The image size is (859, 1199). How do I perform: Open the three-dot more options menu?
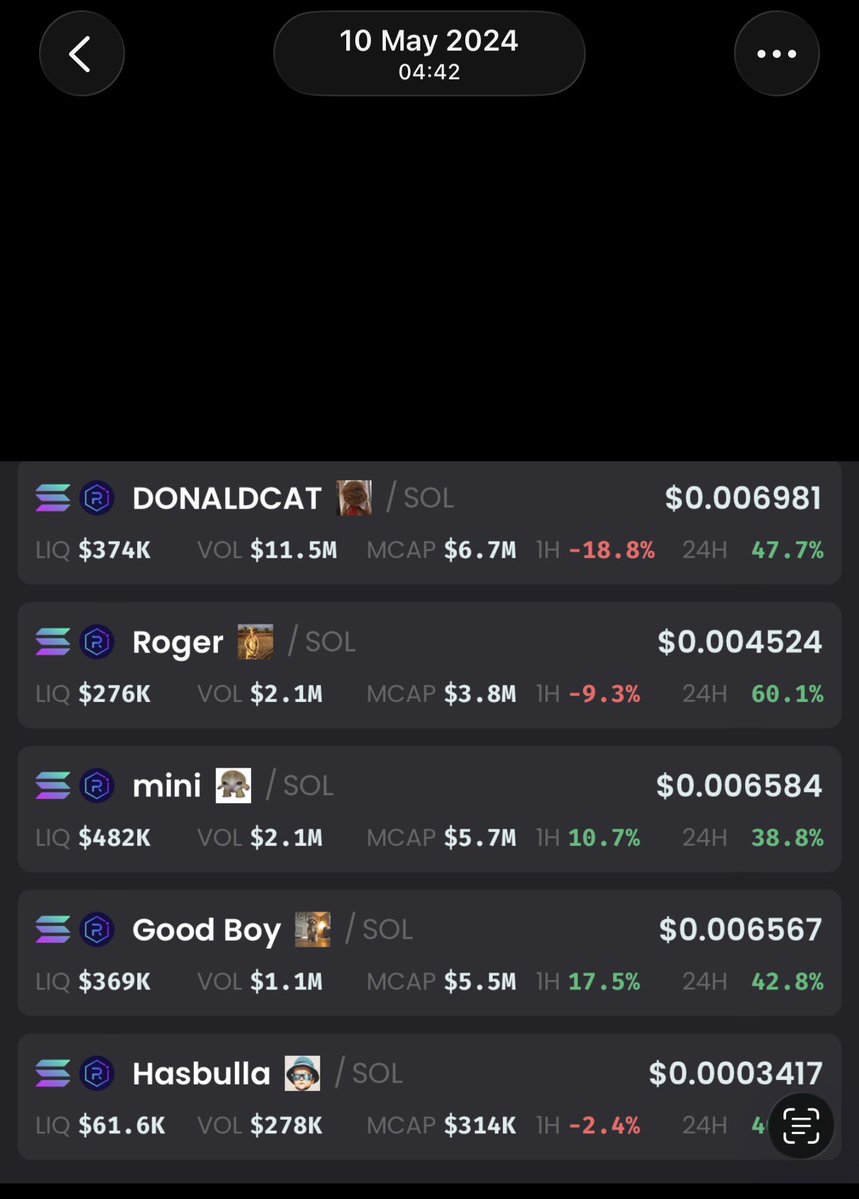776,54
